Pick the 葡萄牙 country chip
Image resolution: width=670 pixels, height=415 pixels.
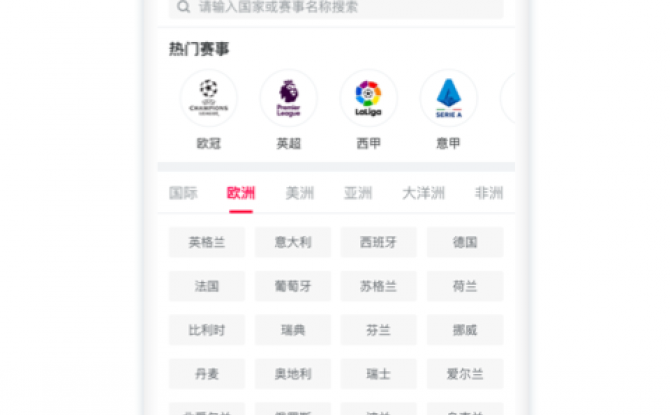[293, 286]
